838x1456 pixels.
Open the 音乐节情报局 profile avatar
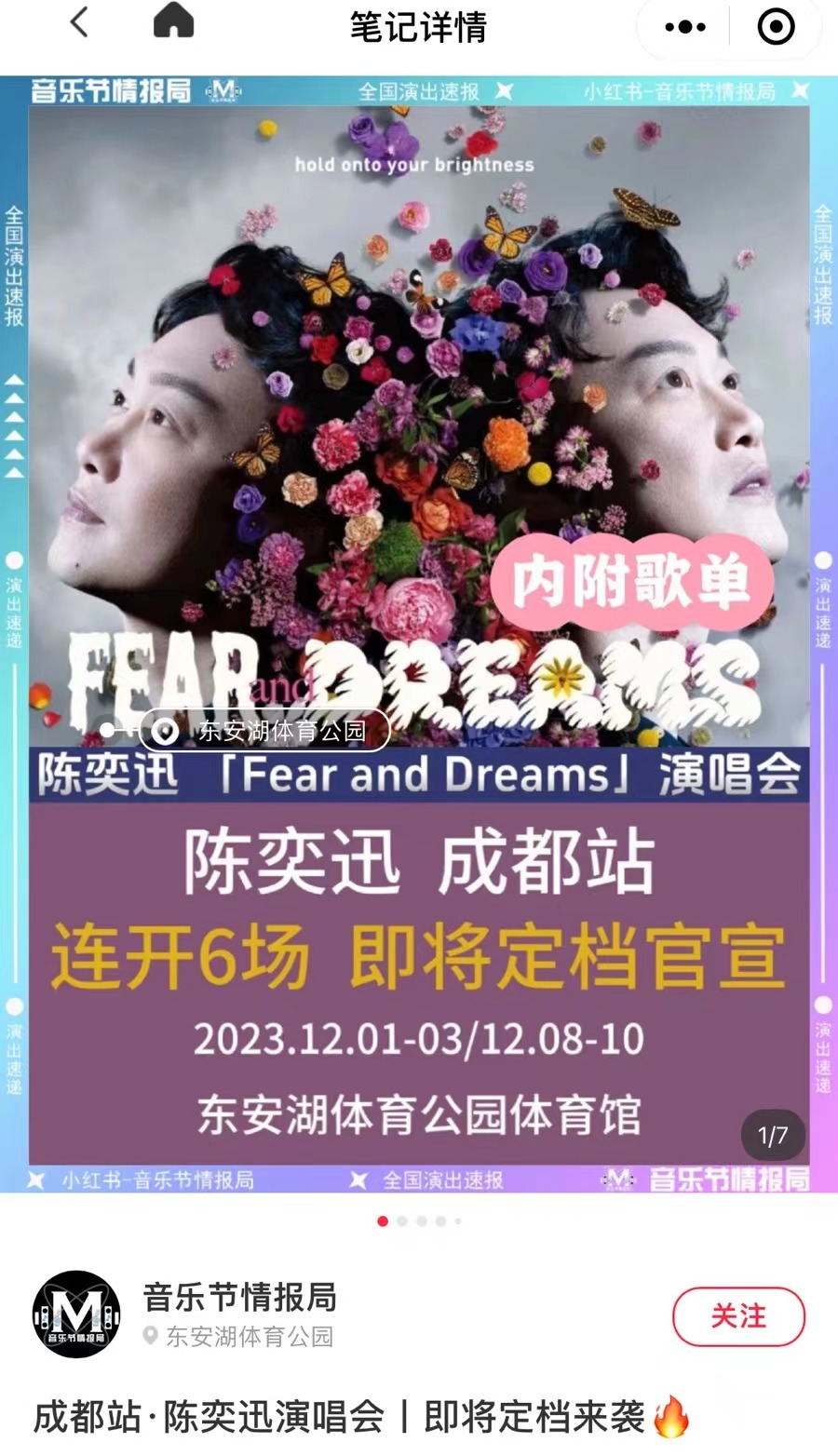[x=76, y=1314]
